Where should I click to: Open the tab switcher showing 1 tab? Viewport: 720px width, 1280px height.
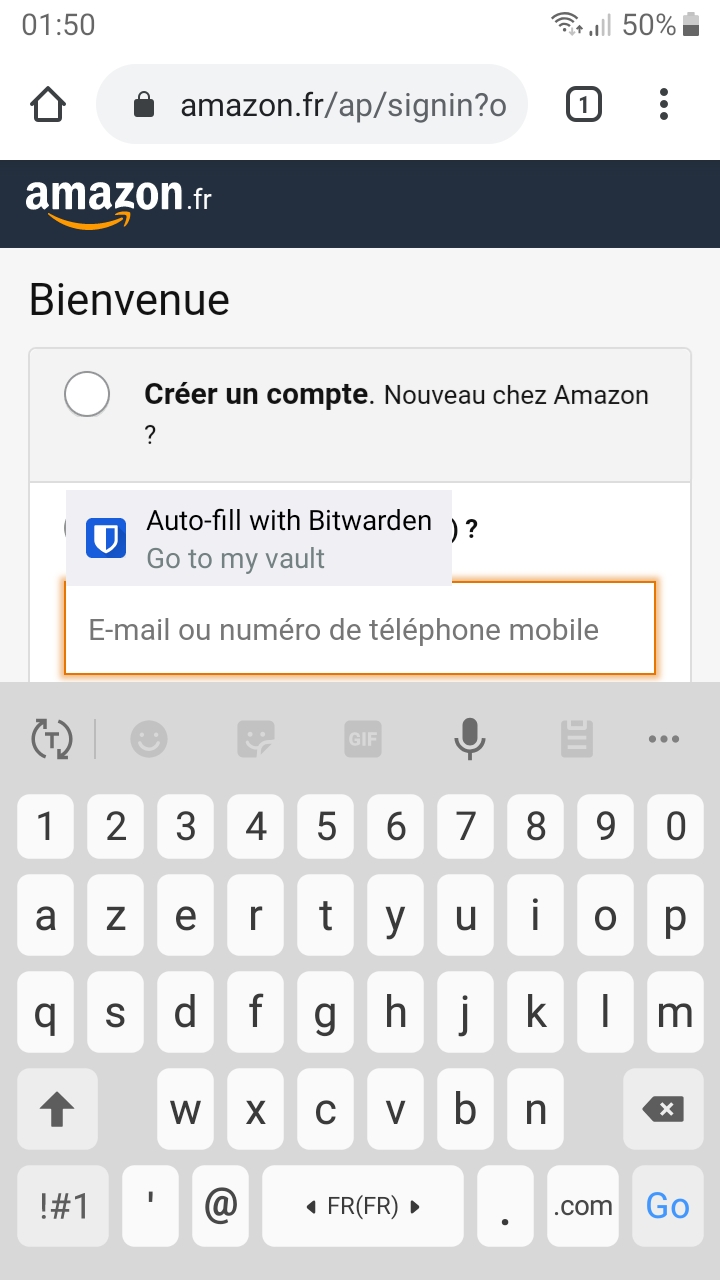tap(584, 104)
